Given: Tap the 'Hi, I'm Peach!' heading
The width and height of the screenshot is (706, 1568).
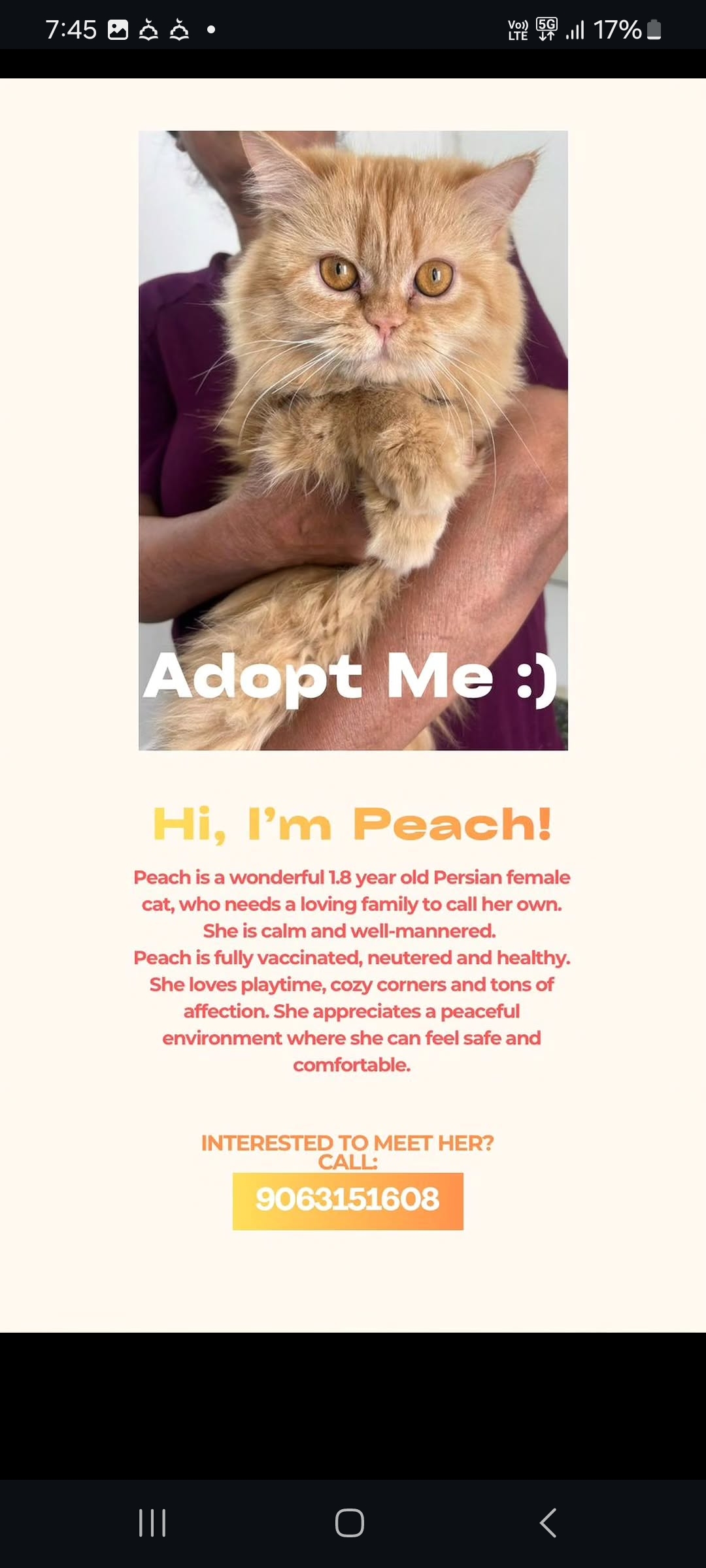Looking at the screenshot, I should coord(353,825).
